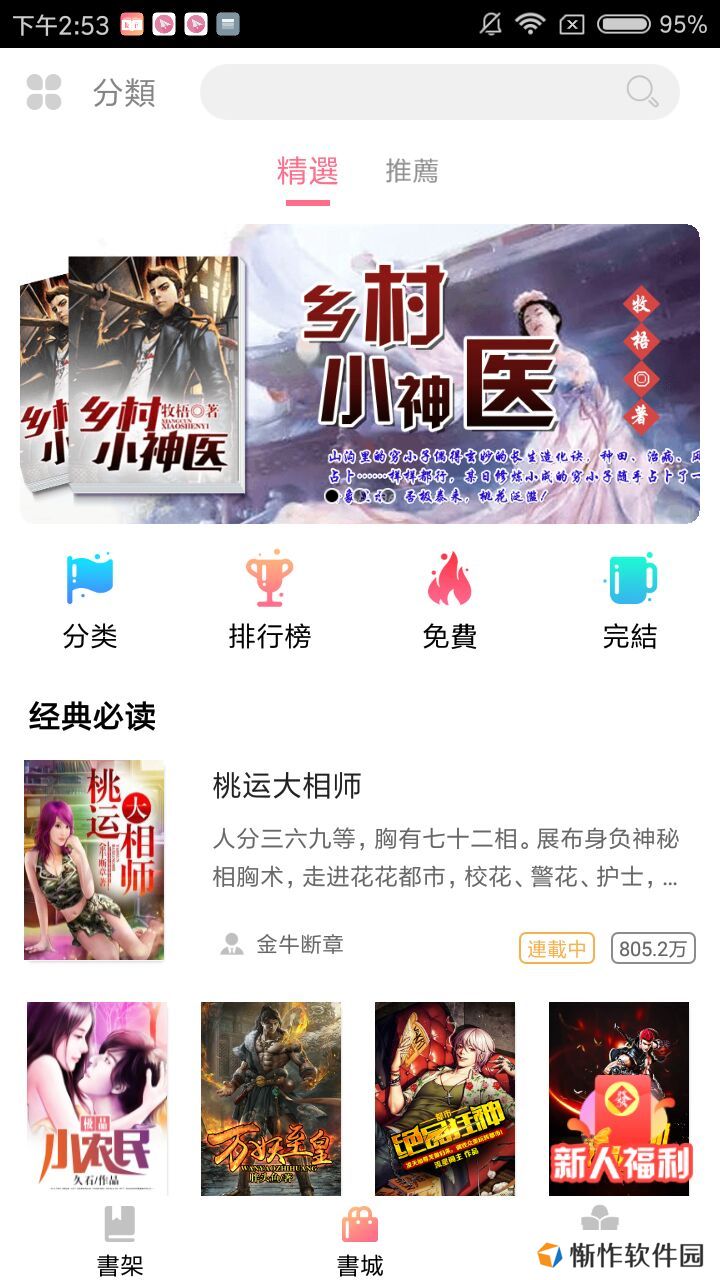Tap the search input field
This screenshot has width=720, height=1280.
click(x=410, y=92)
